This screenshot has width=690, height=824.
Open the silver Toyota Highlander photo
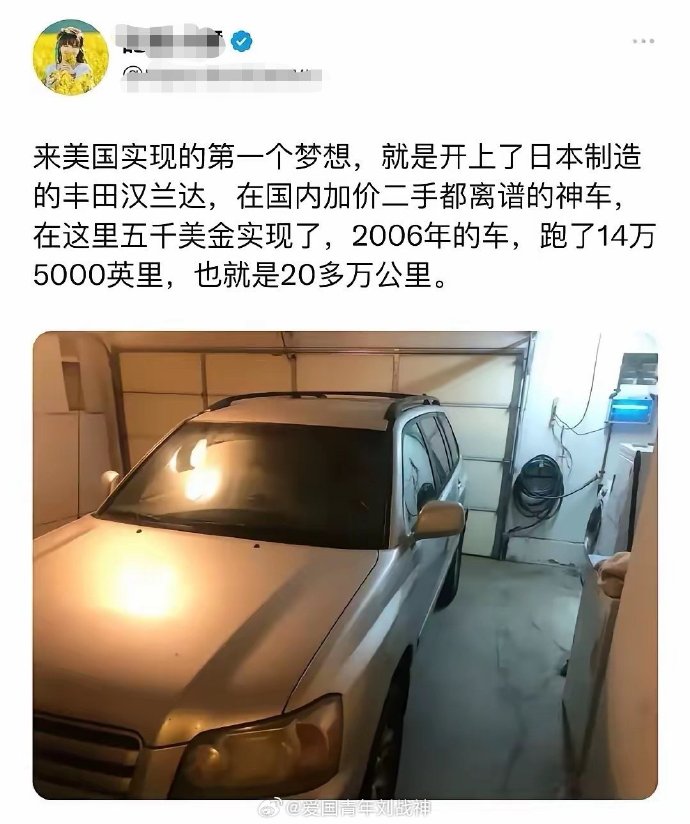[x=345, y=565]
